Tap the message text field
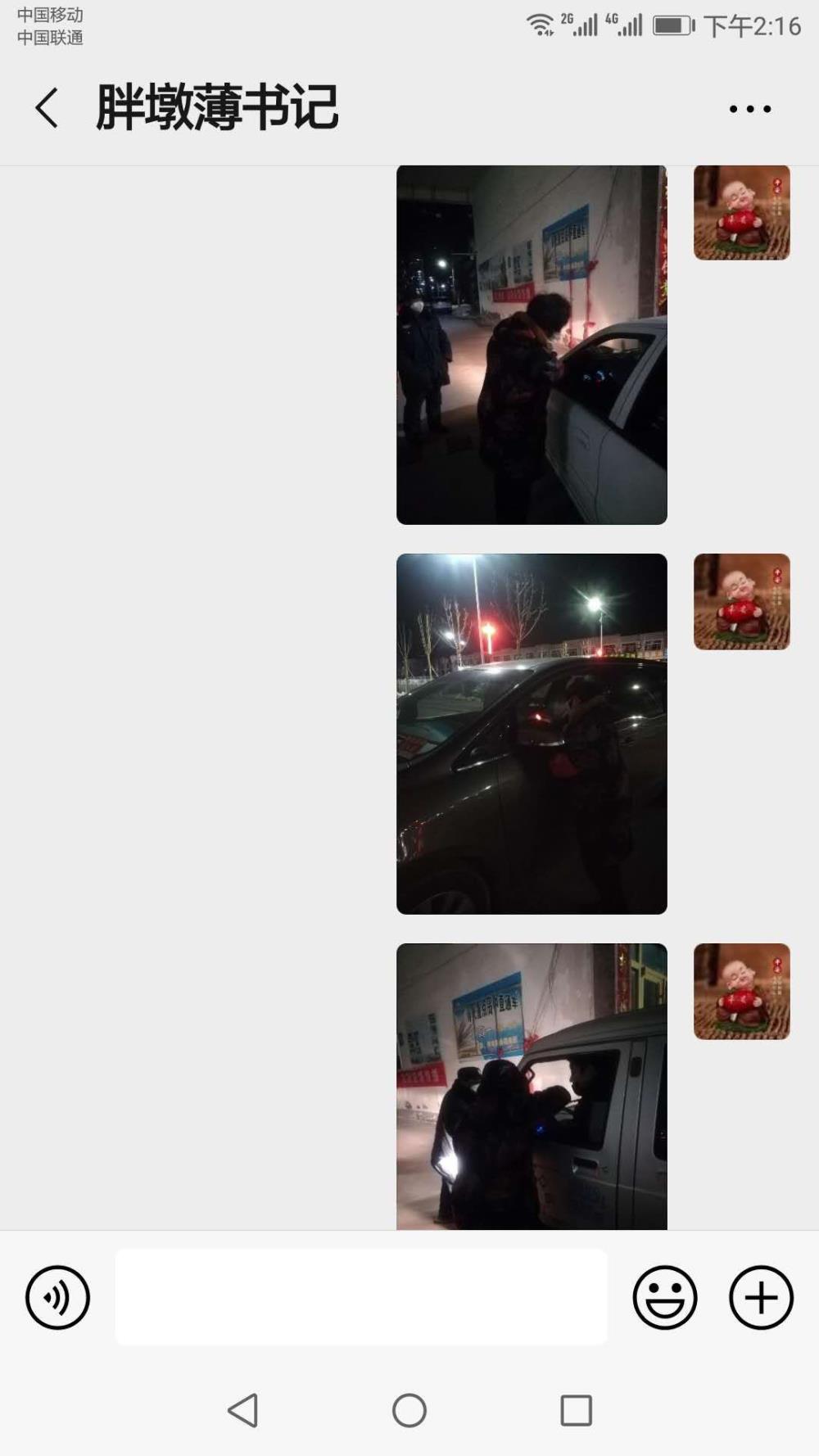Viewport: 819px width, 1456px height. tap(361, 1297)
